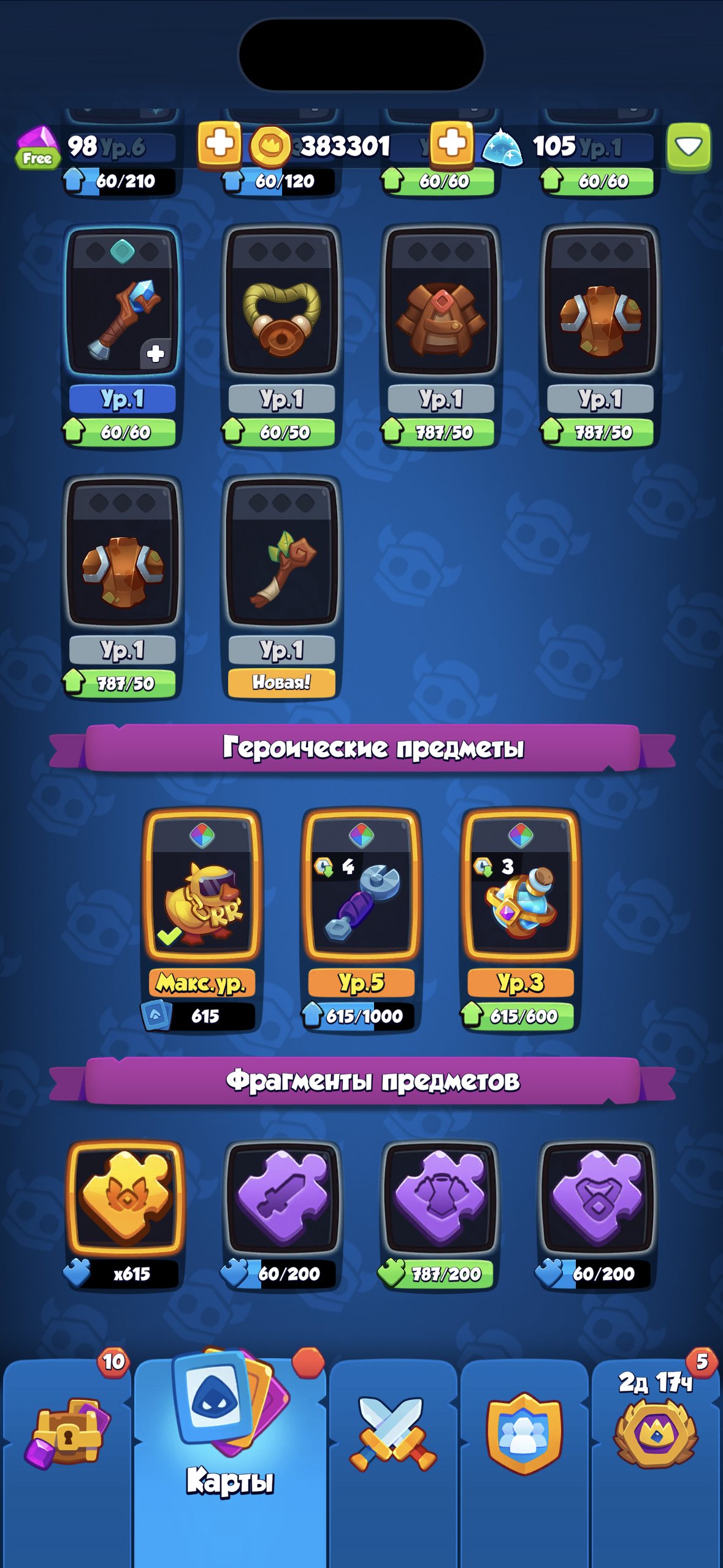Open the golden fragment piece x615
This screenshot has height=1568, width=723.
(x=124, y=1216)
